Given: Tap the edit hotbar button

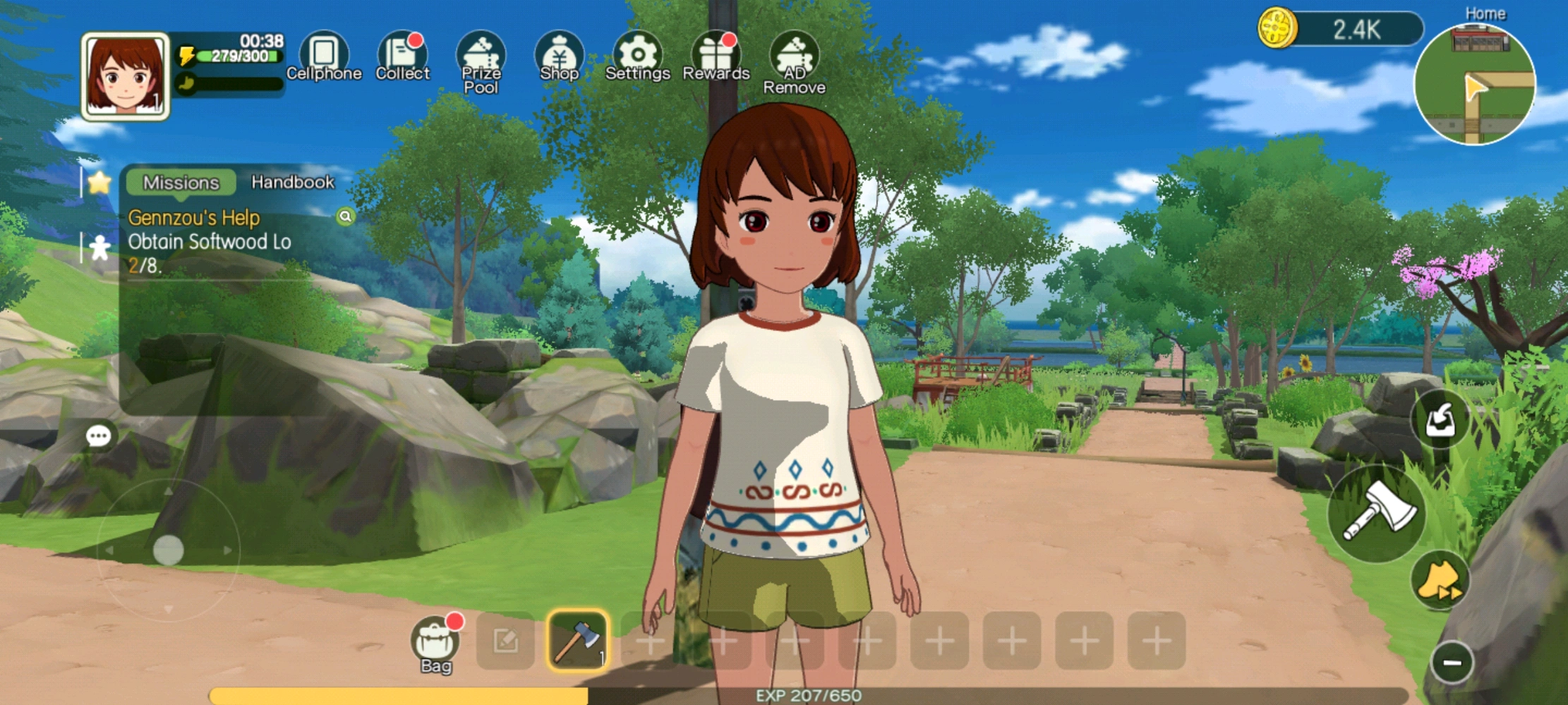Looking at the screenshot, I should coord(505,641).
